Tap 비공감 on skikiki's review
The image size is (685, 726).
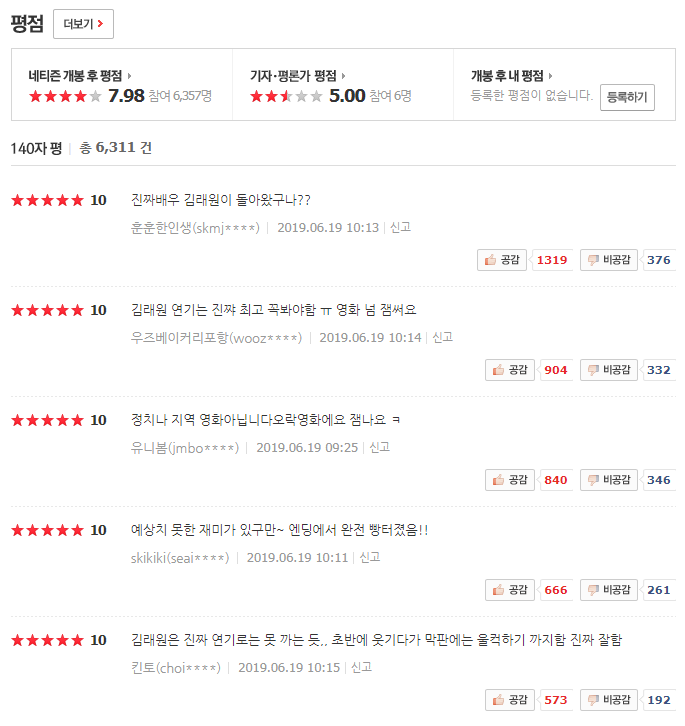click(609, 590)
